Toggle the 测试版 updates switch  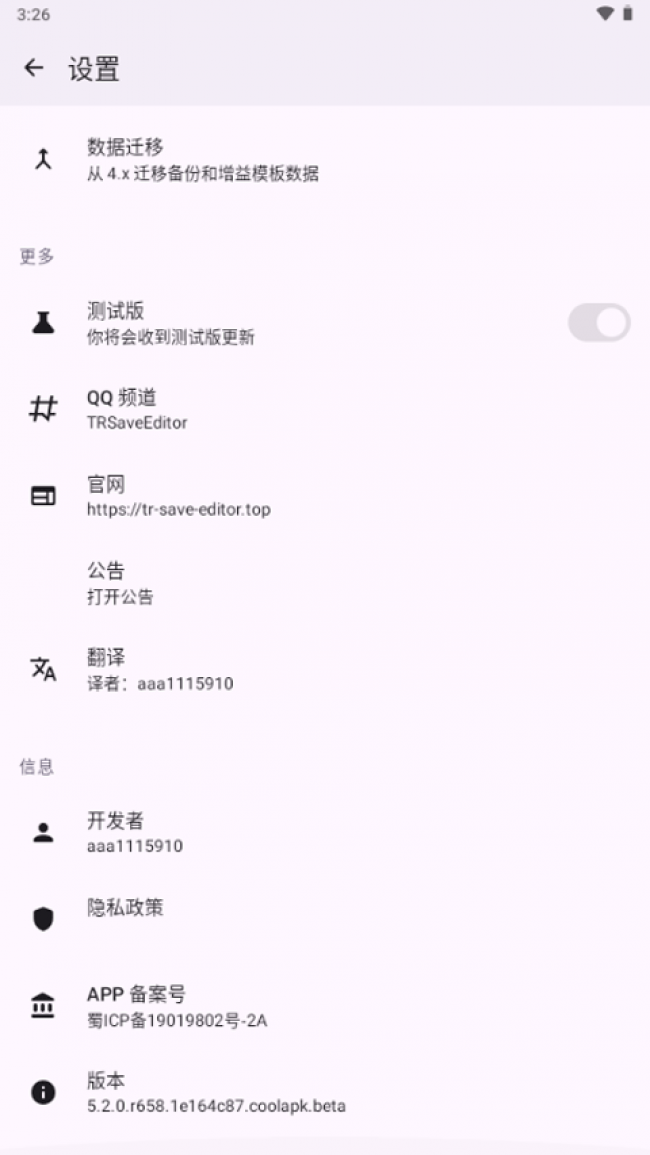point(598,323)
